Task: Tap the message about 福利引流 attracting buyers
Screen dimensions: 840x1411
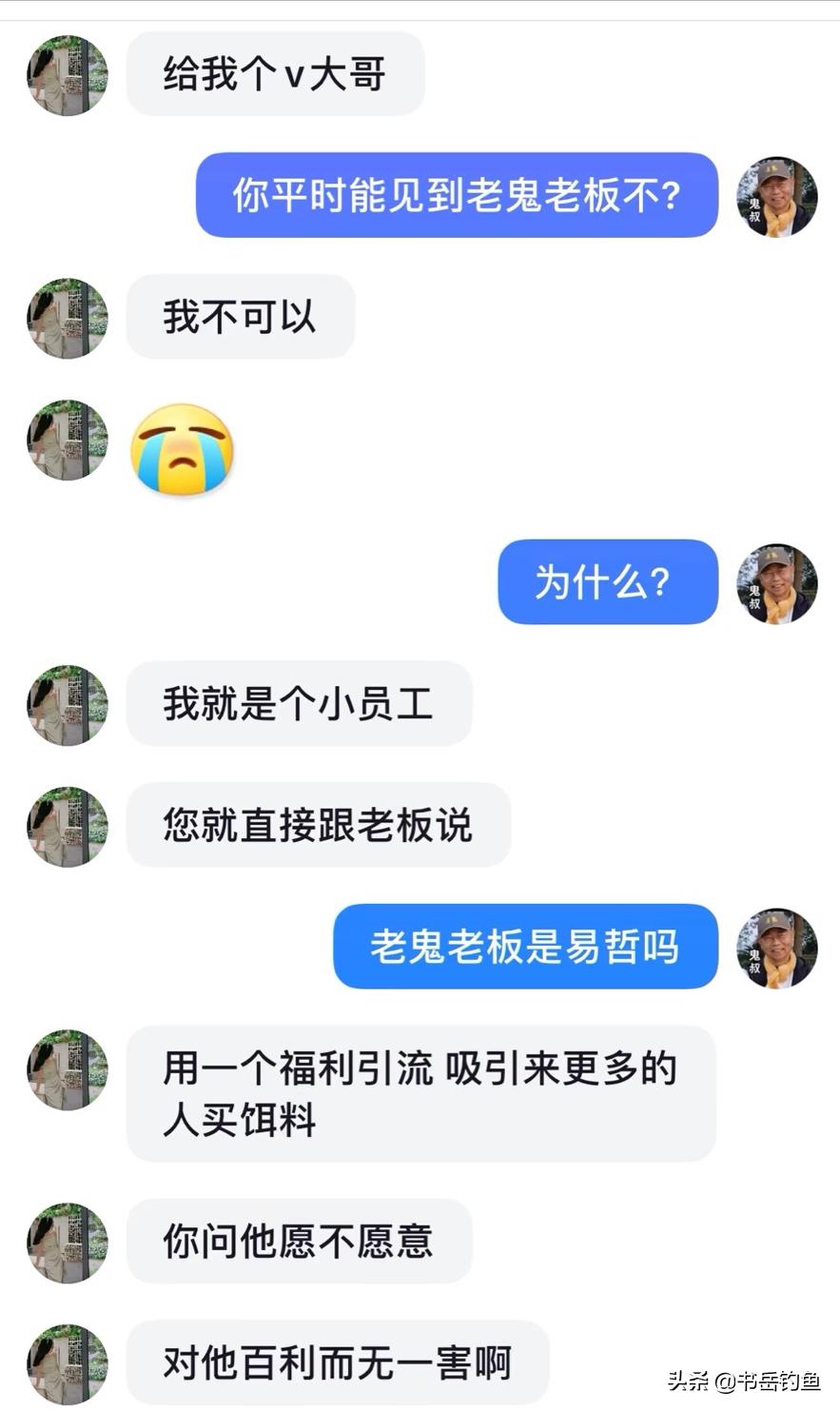Action: tap(419, 1094)
